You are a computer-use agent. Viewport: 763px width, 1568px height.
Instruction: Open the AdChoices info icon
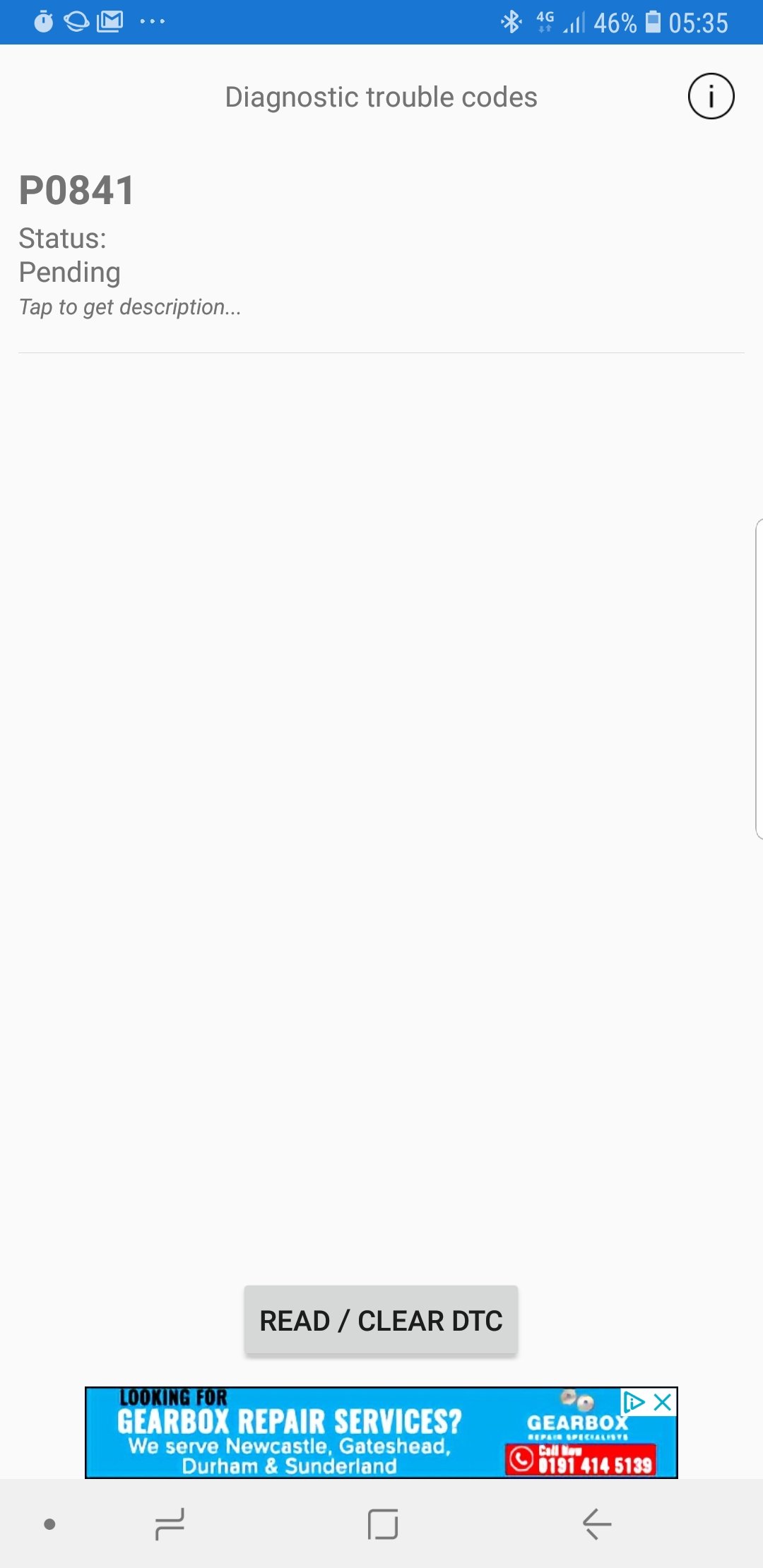[634, 1402]
